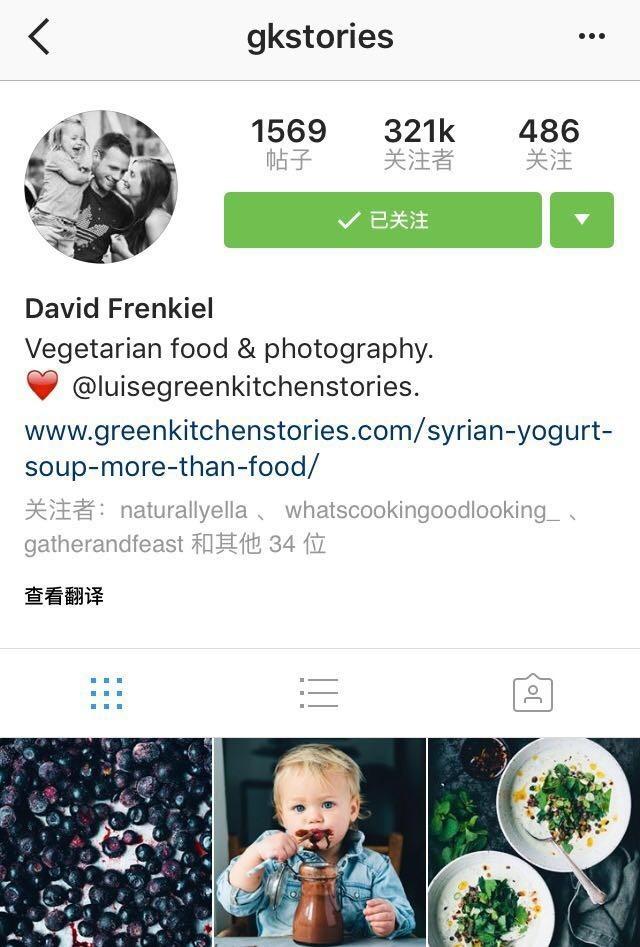Viewport: 640px width, 947px height.
Task: Open the greenkitchenstories.com website link
Action: point(318,448)
